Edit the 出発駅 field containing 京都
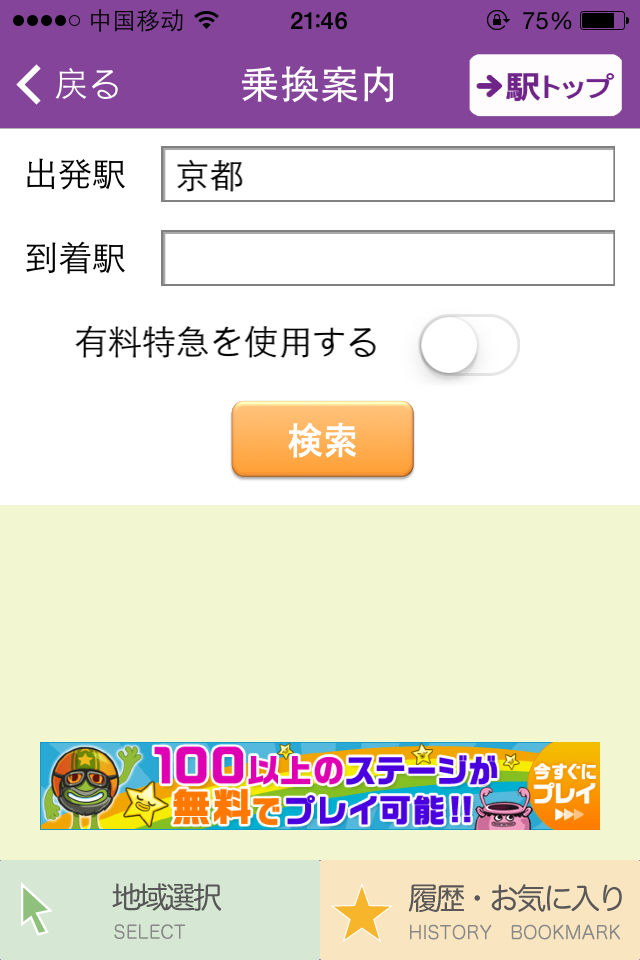 pyautogui.click(x=388, y=176)
